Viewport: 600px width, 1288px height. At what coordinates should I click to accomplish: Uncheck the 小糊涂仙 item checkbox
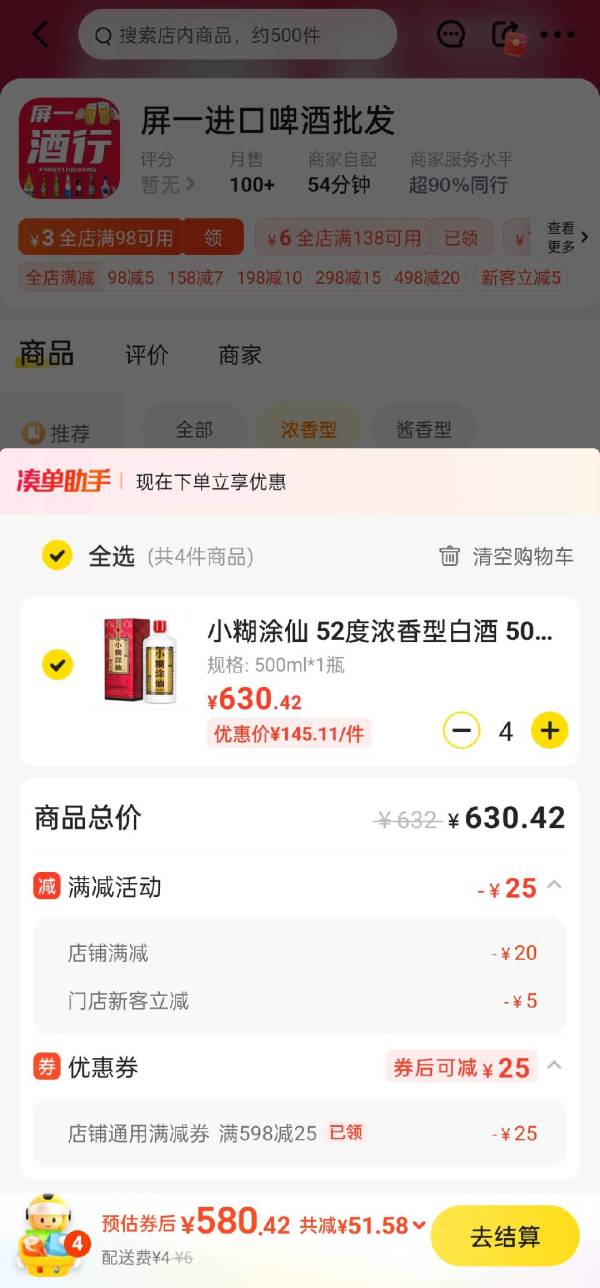tap(57, 664)
